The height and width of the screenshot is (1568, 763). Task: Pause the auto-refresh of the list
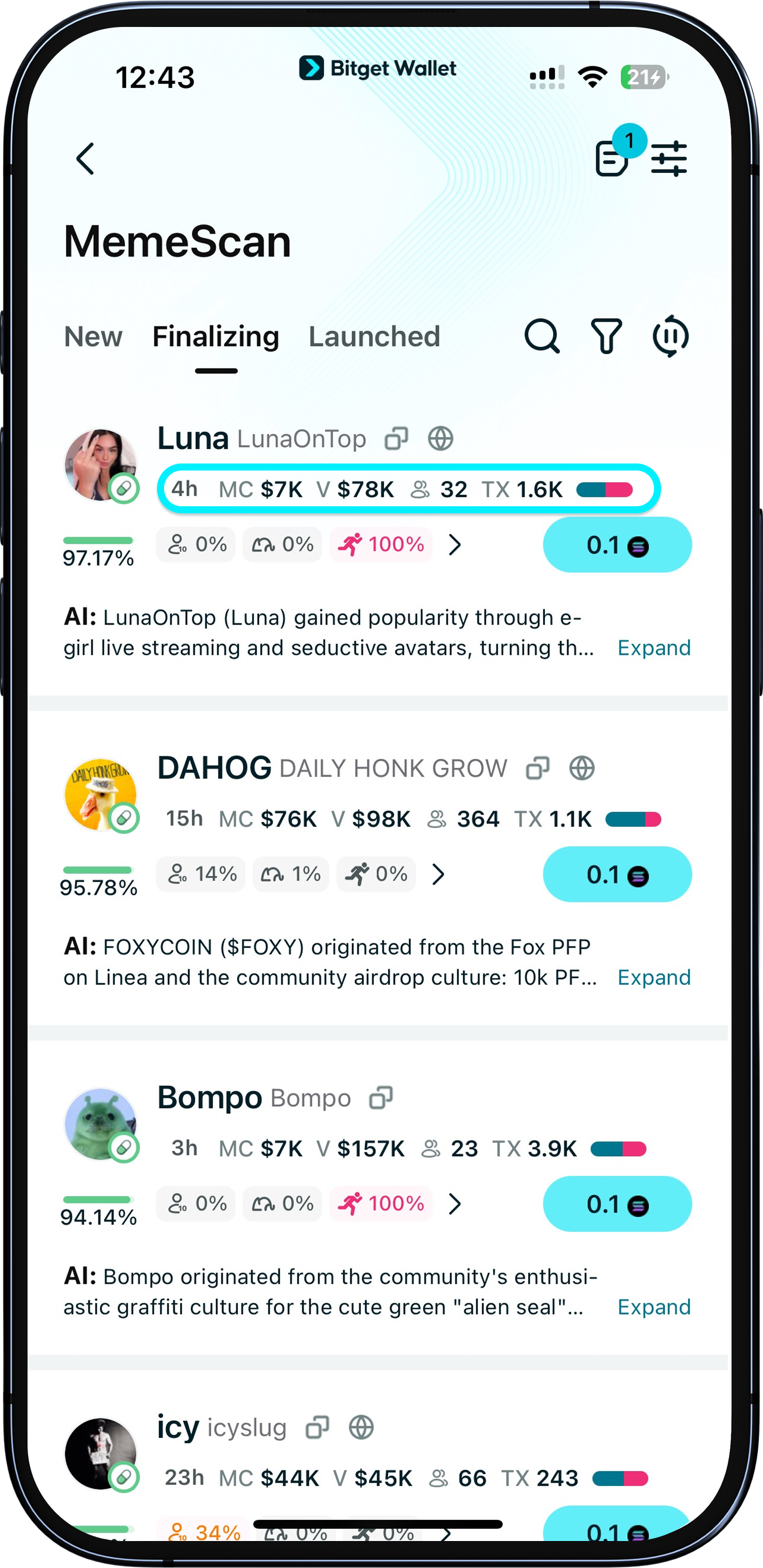point(670,336)
